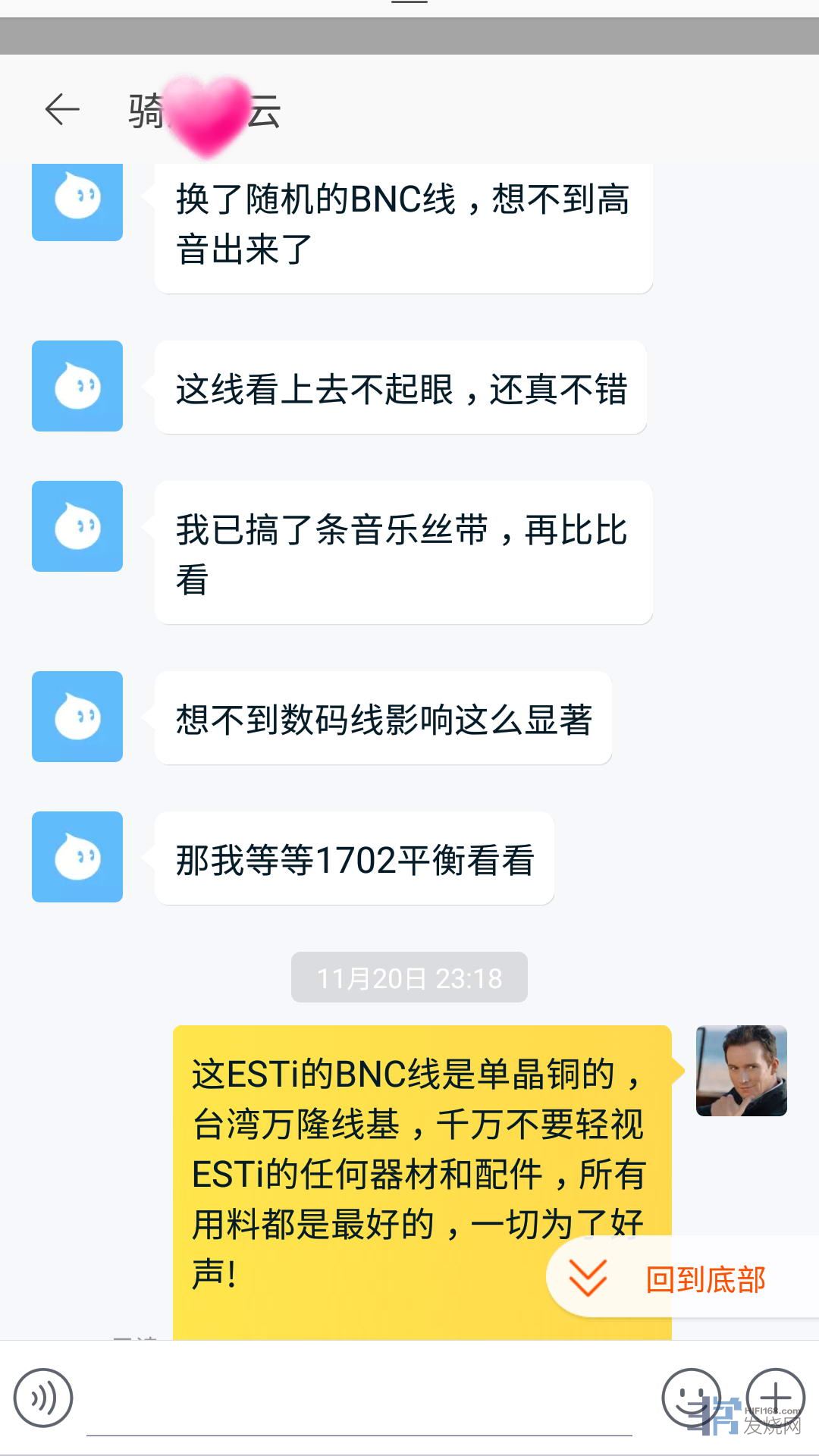View my profile photo beside yellow message
This screenshot has height=1456, width=819.
point(741,1070)
